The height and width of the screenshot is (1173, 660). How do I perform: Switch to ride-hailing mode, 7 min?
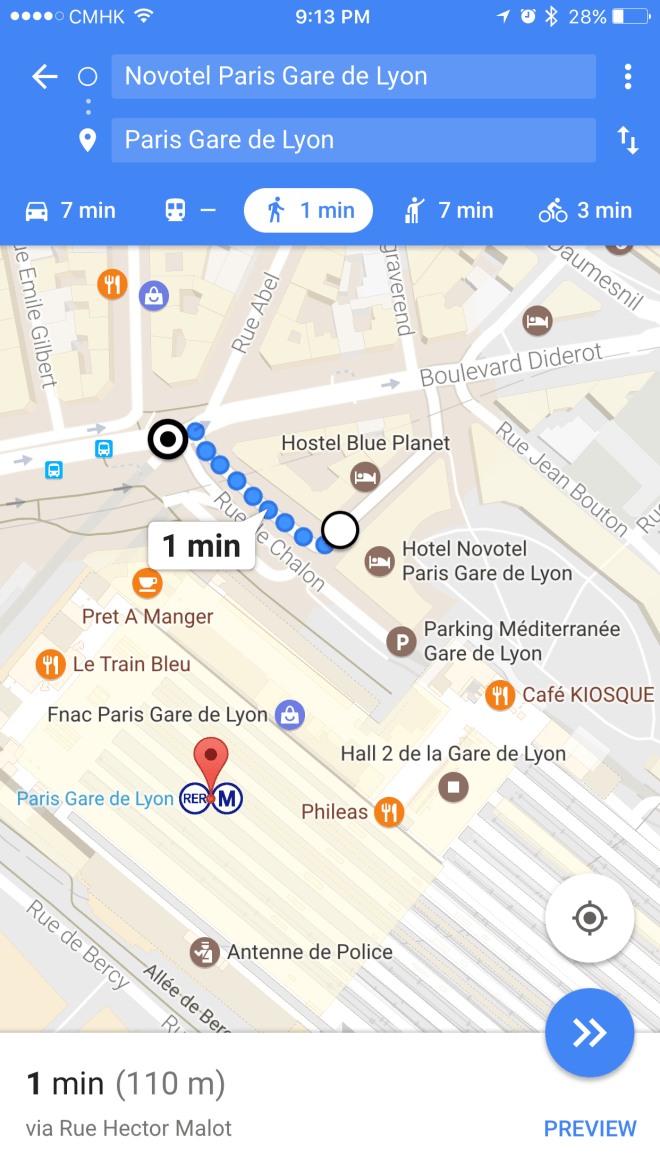click(x=448, y=211)
